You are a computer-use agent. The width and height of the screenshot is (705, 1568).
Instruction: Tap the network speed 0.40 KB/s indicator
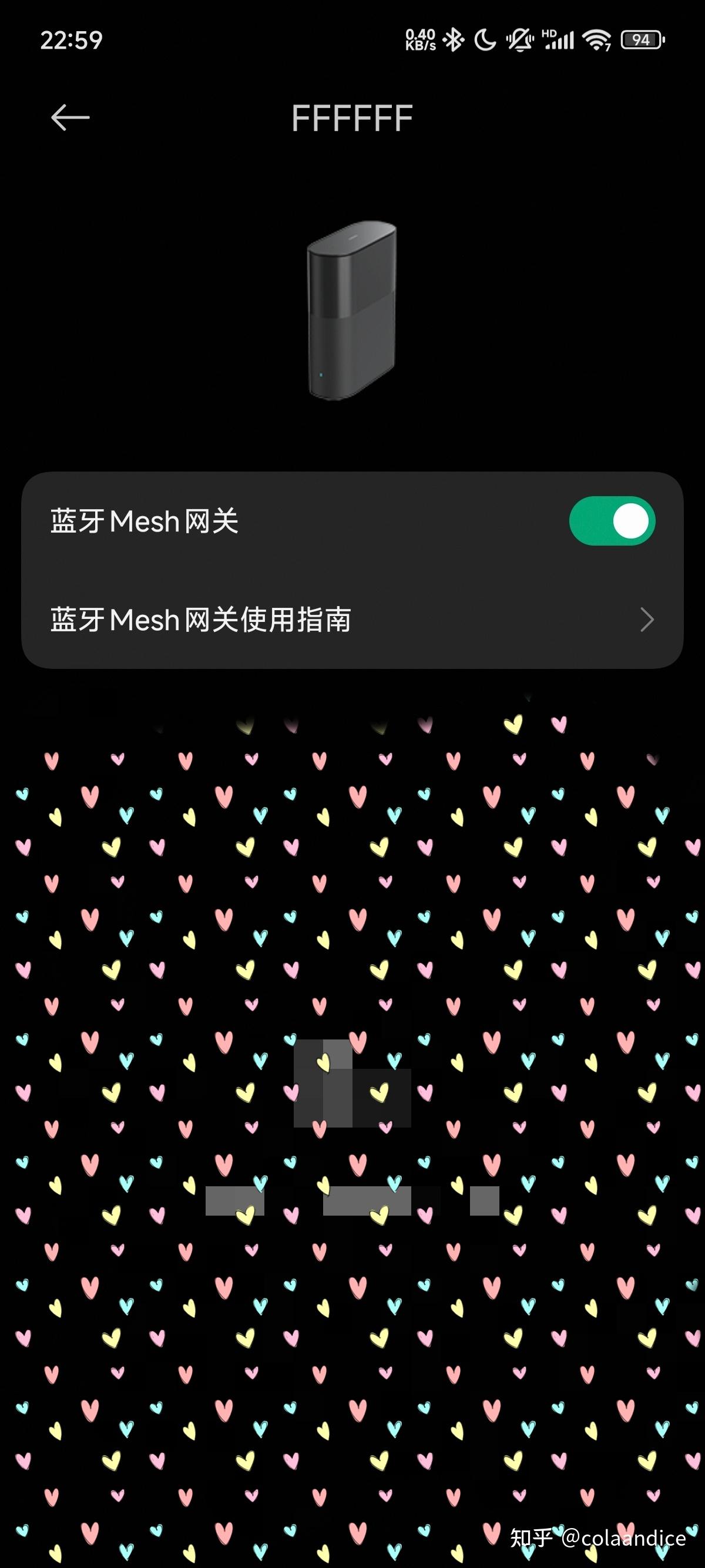click(420, 40)
